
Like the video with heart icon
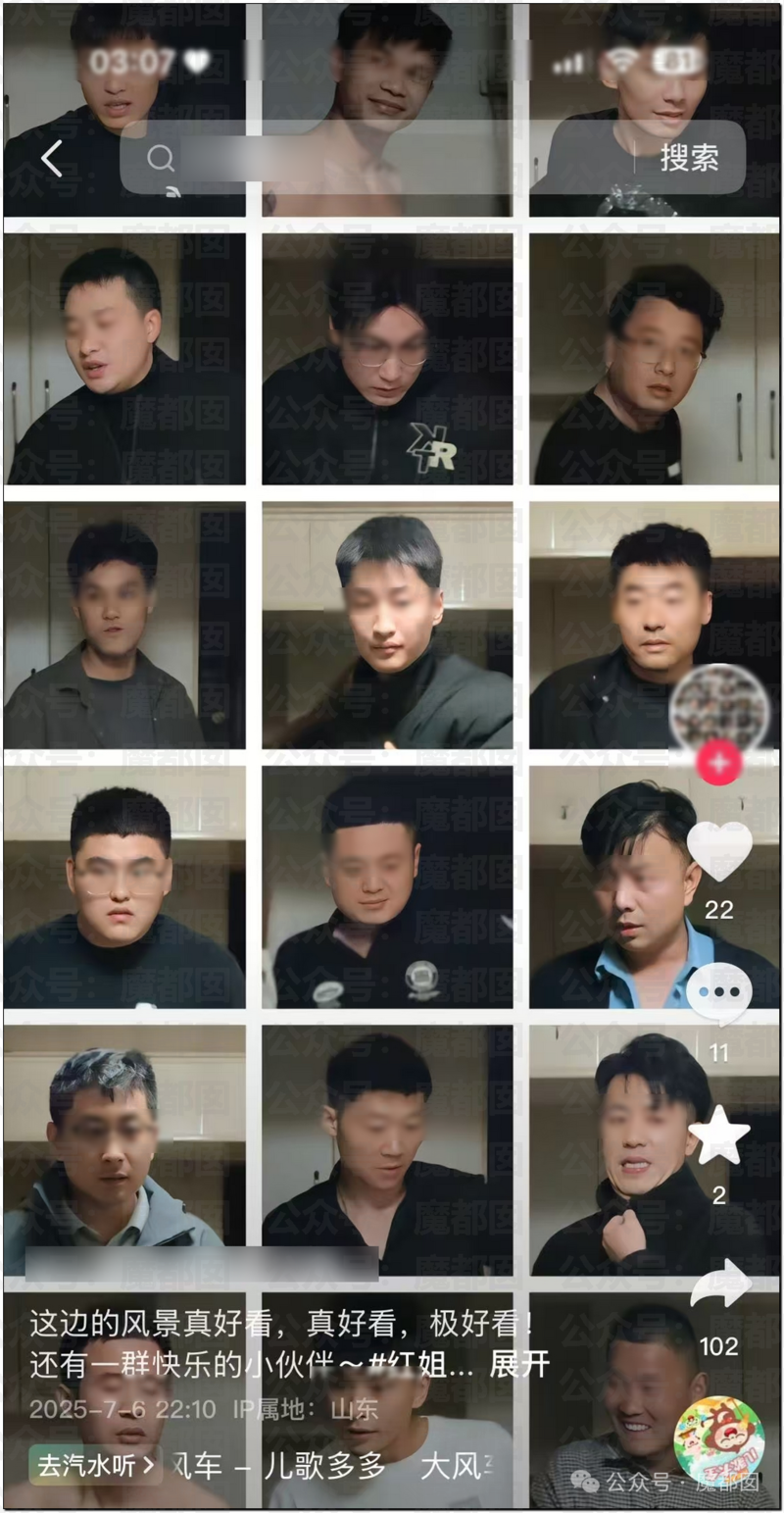pos(718,851)
